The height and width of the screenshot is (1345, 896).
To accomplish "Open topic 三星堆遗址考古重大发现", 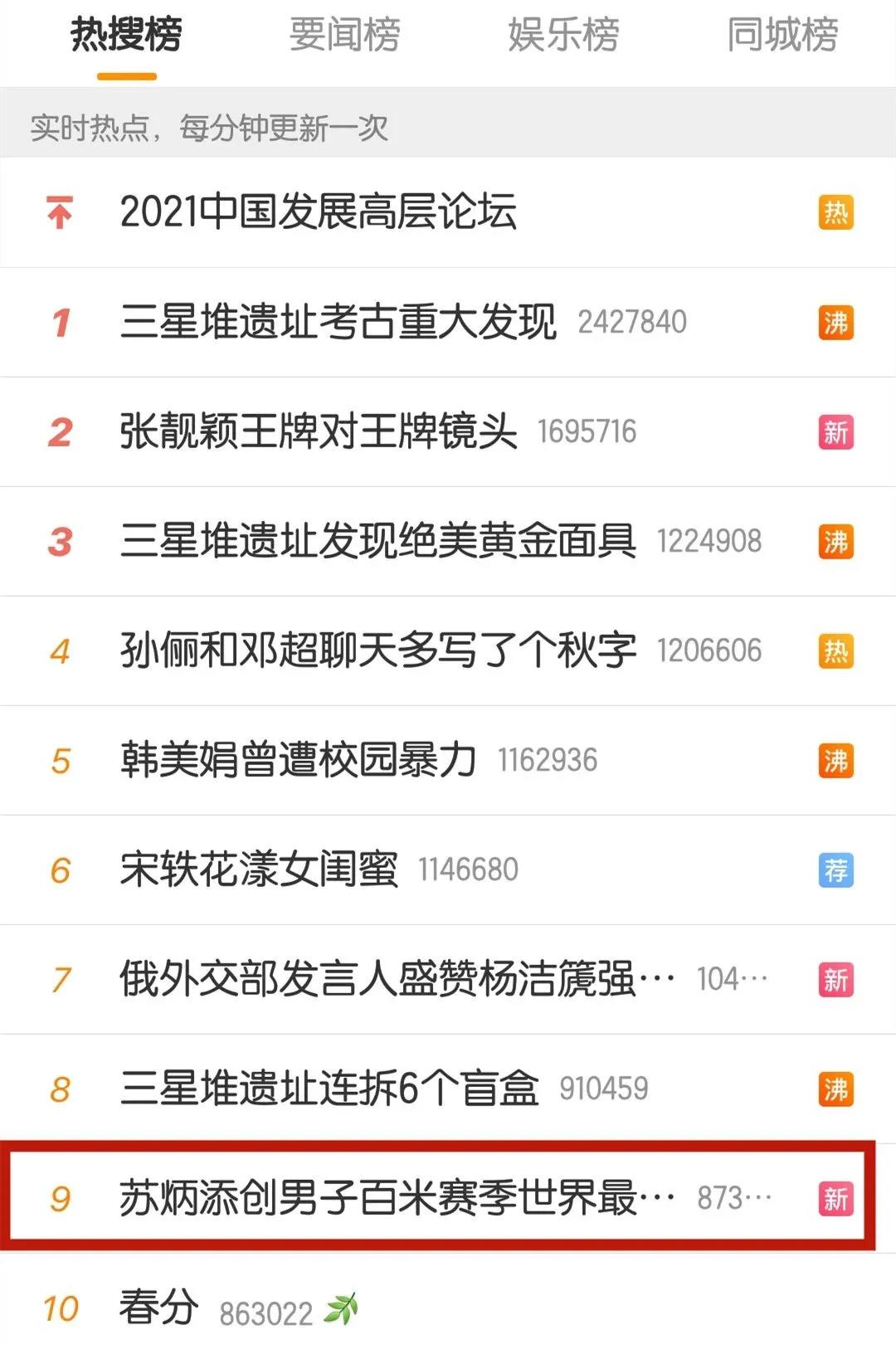I will pos(338,322).
